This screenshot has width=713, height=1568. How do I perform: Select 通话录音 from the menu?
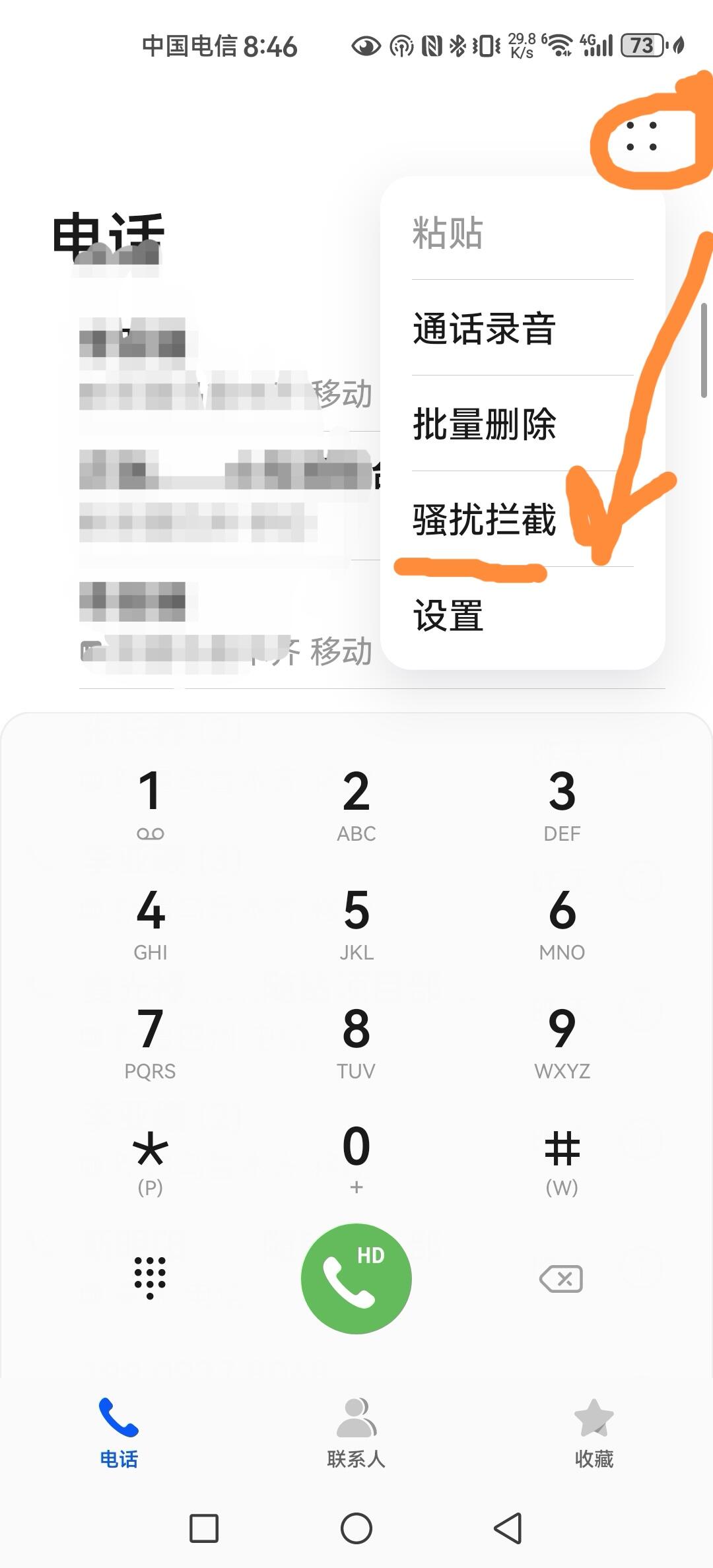point(484,328)
